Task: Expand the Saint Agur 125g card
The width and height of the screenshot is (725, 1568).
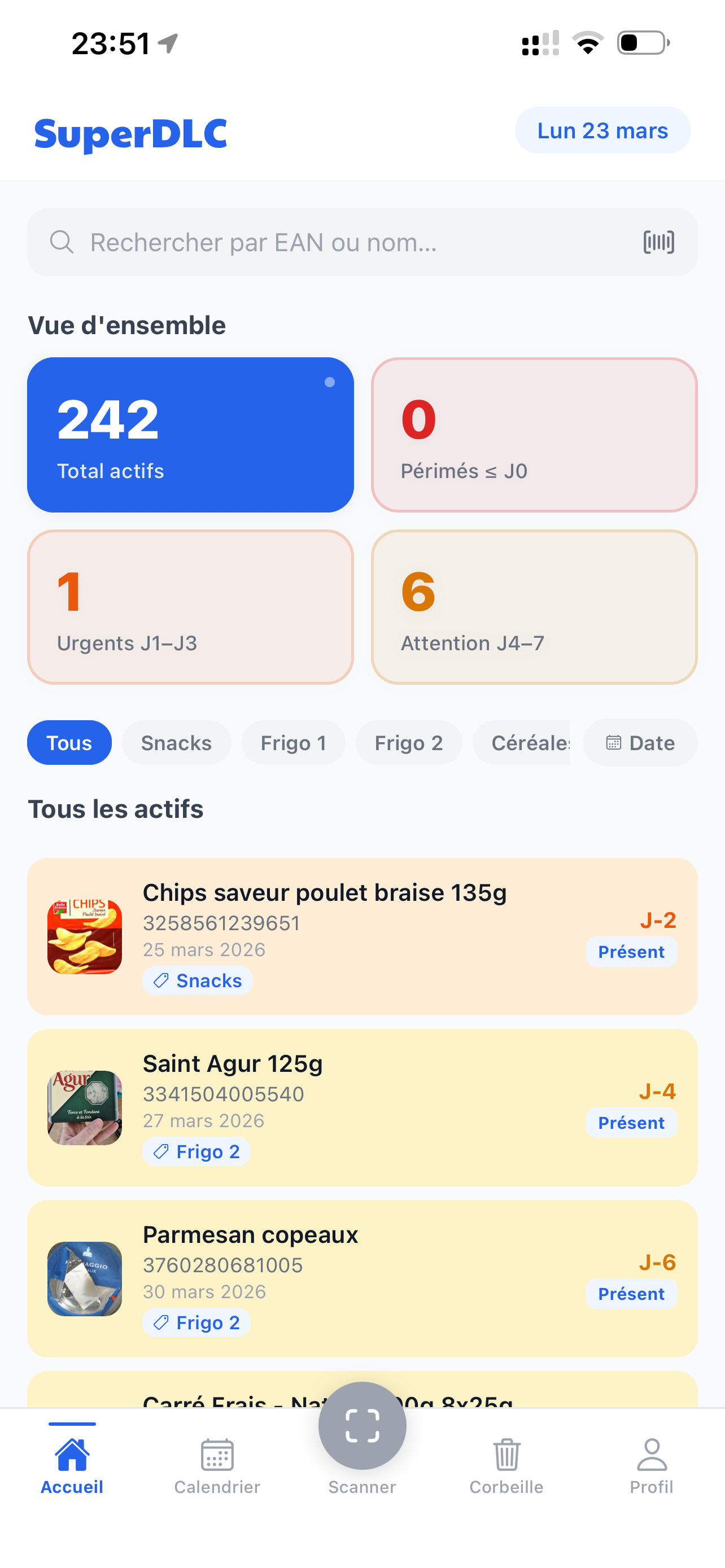Action: click(x=361, y=1108)
